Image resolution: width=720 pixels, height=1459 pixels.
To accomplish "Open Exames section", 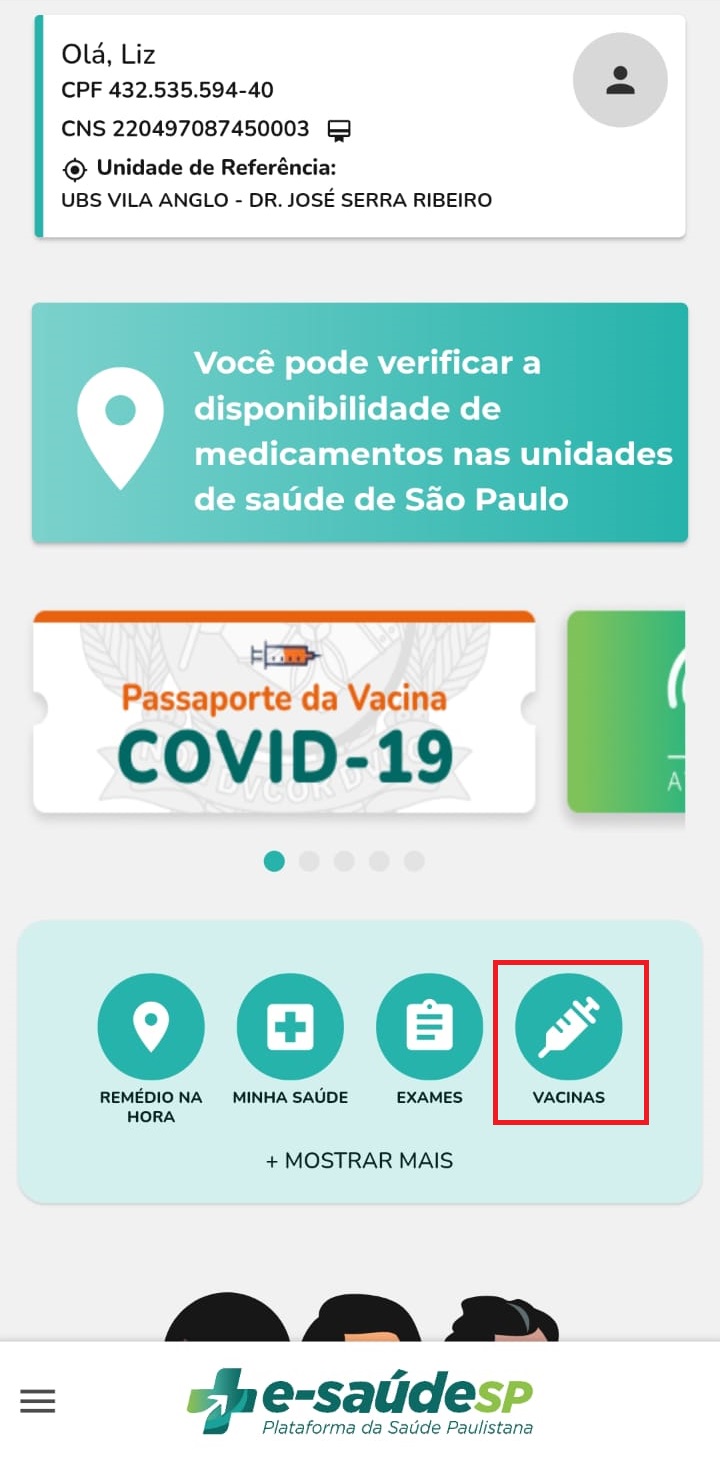I will click(x=429, y=1027).
